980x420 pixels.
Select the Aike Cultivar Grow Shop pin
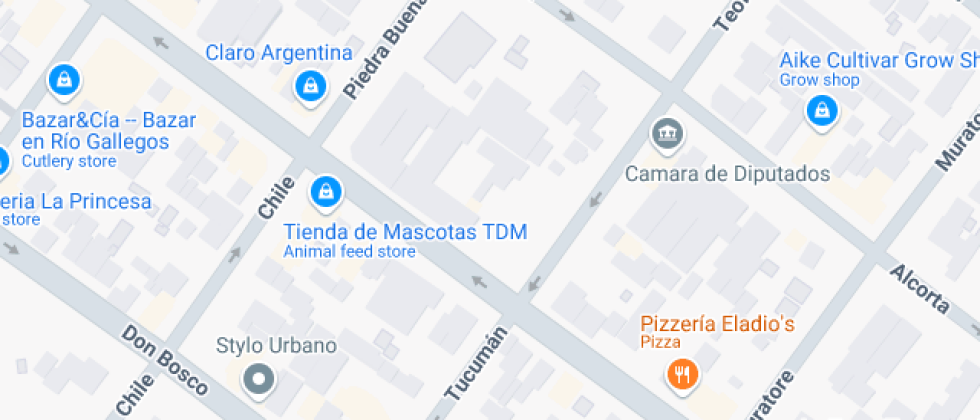point(822,110)
